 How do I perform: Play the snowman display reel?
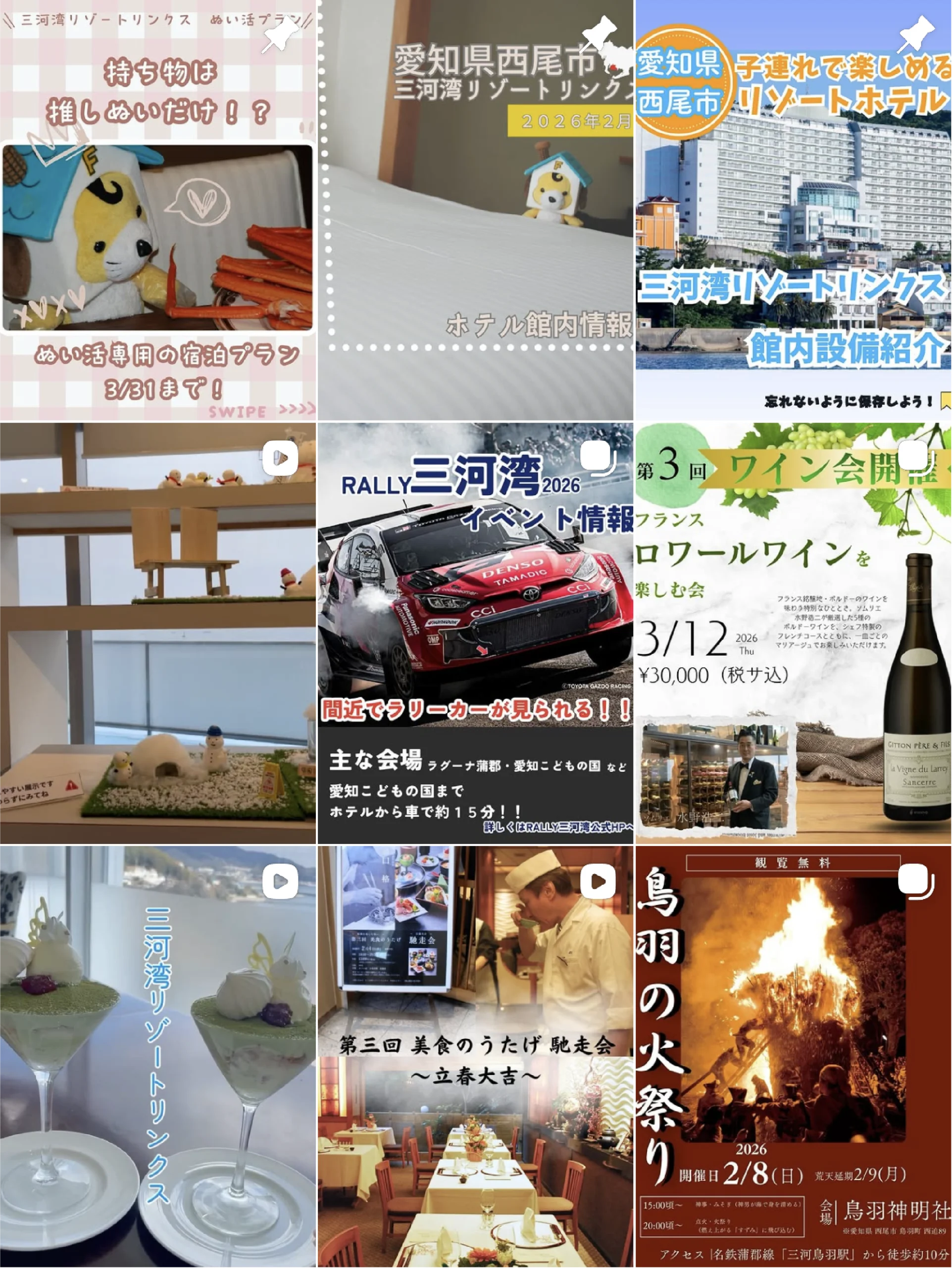(157, 633)
